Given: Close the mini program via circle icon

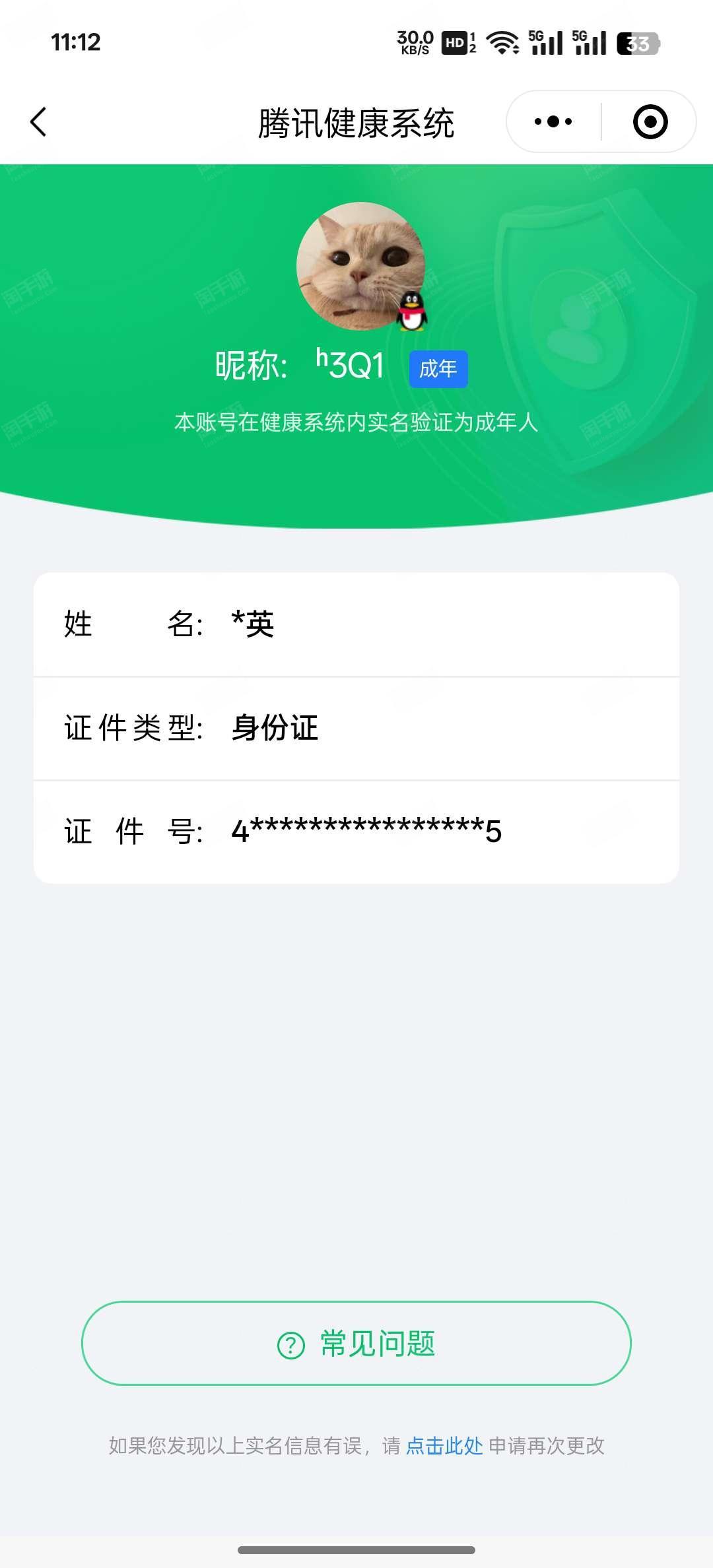Looking at the screenshot, I should pos(650,122).
